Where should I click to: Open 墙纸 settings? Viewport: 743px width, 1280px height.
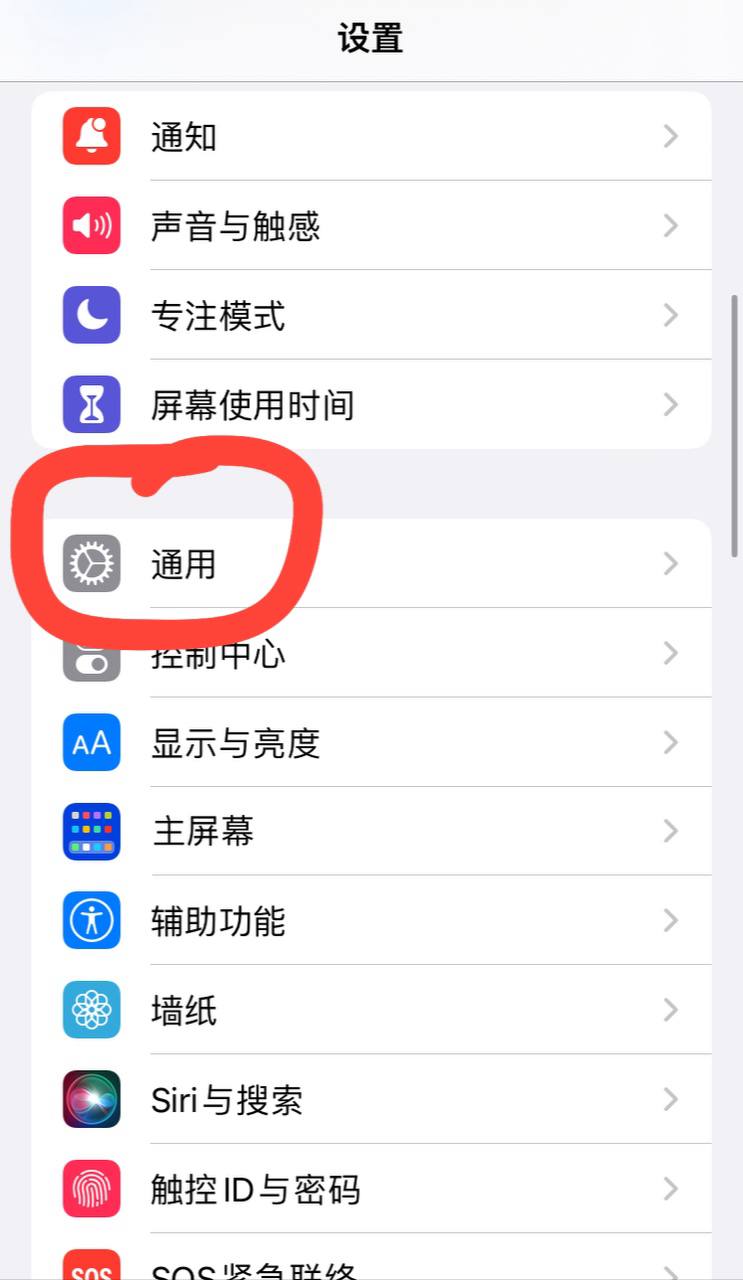coord(370,1011)
